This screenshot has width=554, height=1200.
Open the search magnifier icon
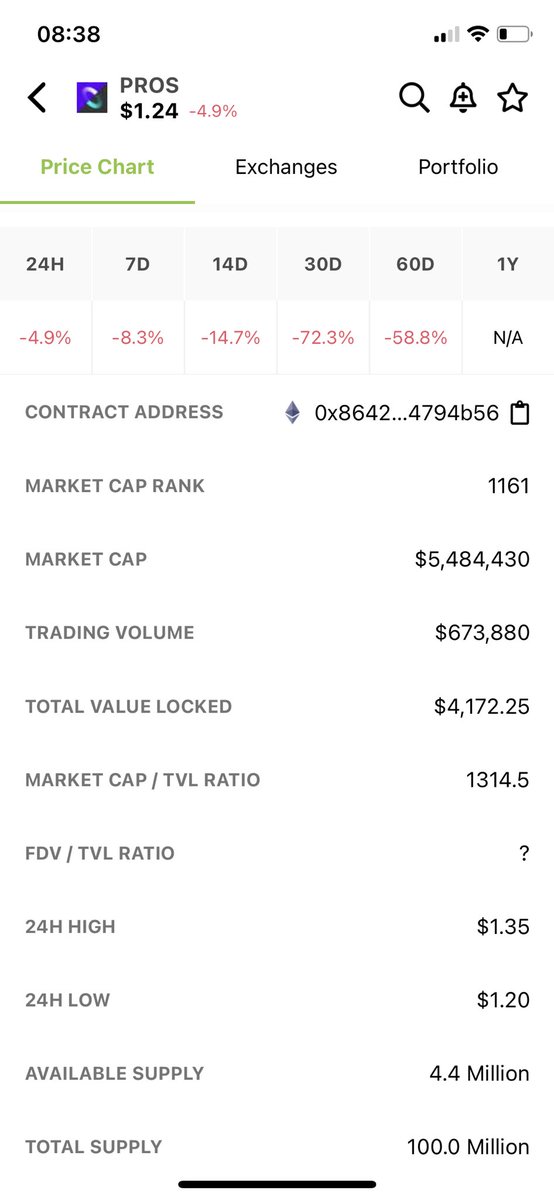414,98
